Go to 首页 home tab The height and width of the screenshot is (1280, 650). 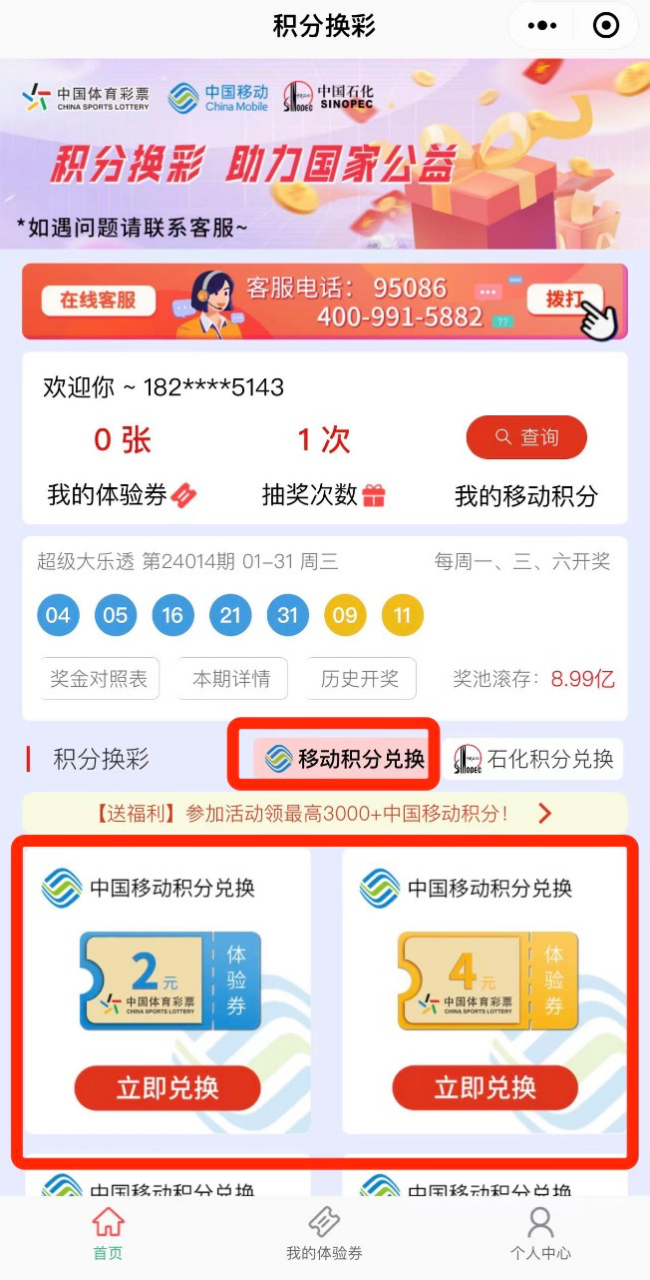pos(108,1235)
